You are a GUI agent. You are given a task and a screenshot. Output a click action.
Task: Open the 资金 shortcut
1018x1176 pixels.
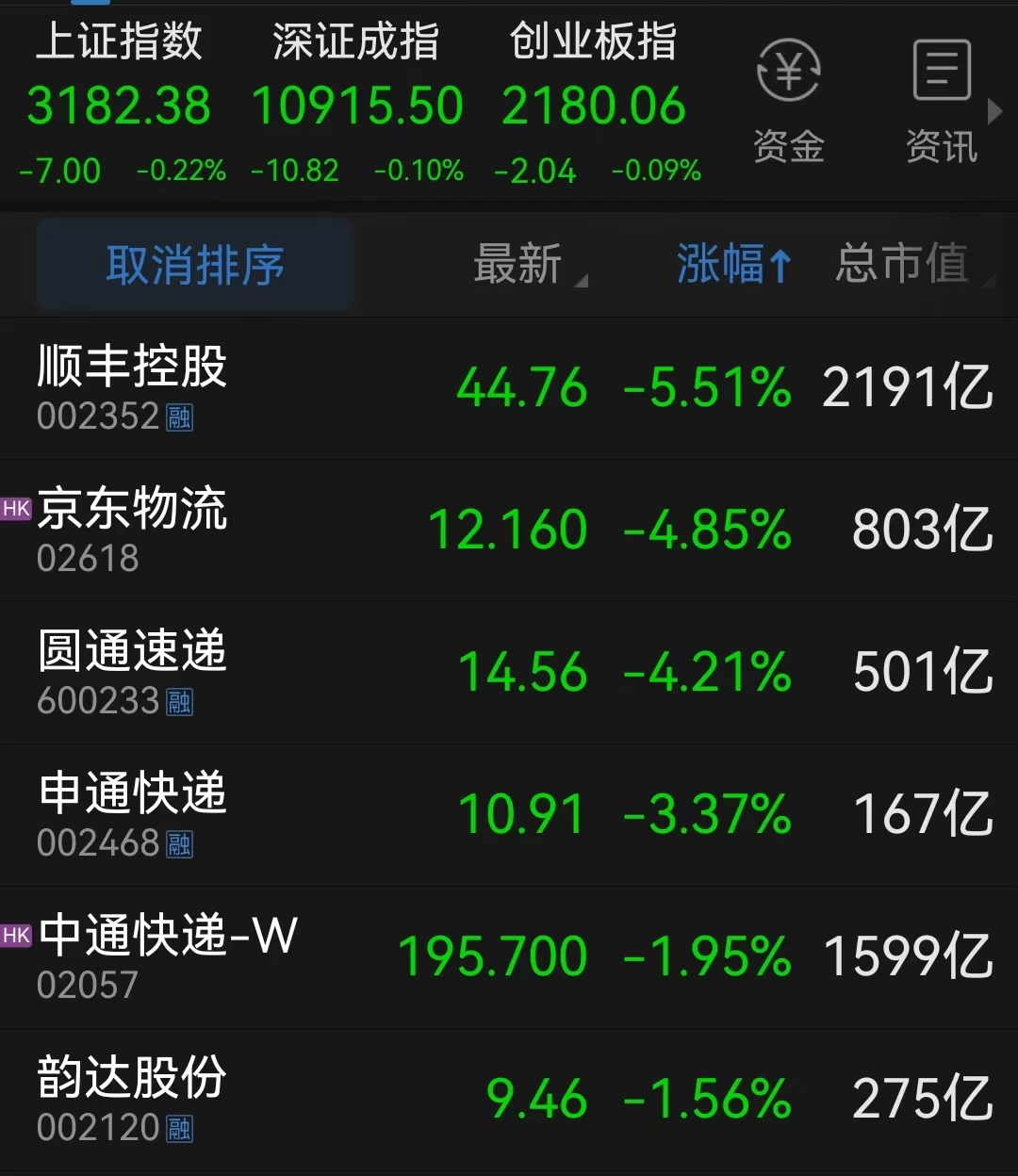point(789,99)
